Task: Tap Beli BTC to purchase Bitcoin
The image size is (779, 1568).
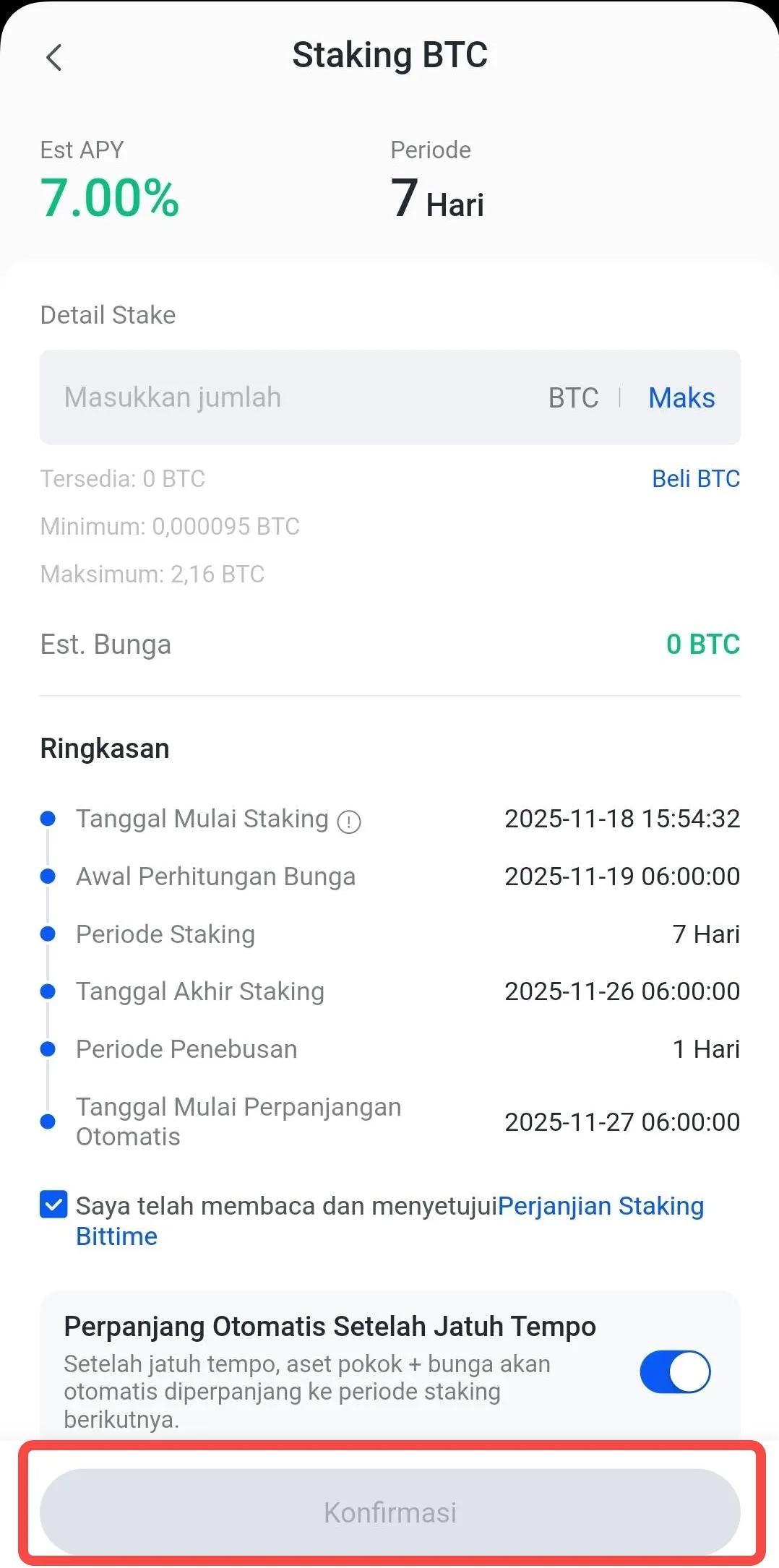Action: (694, 478)
